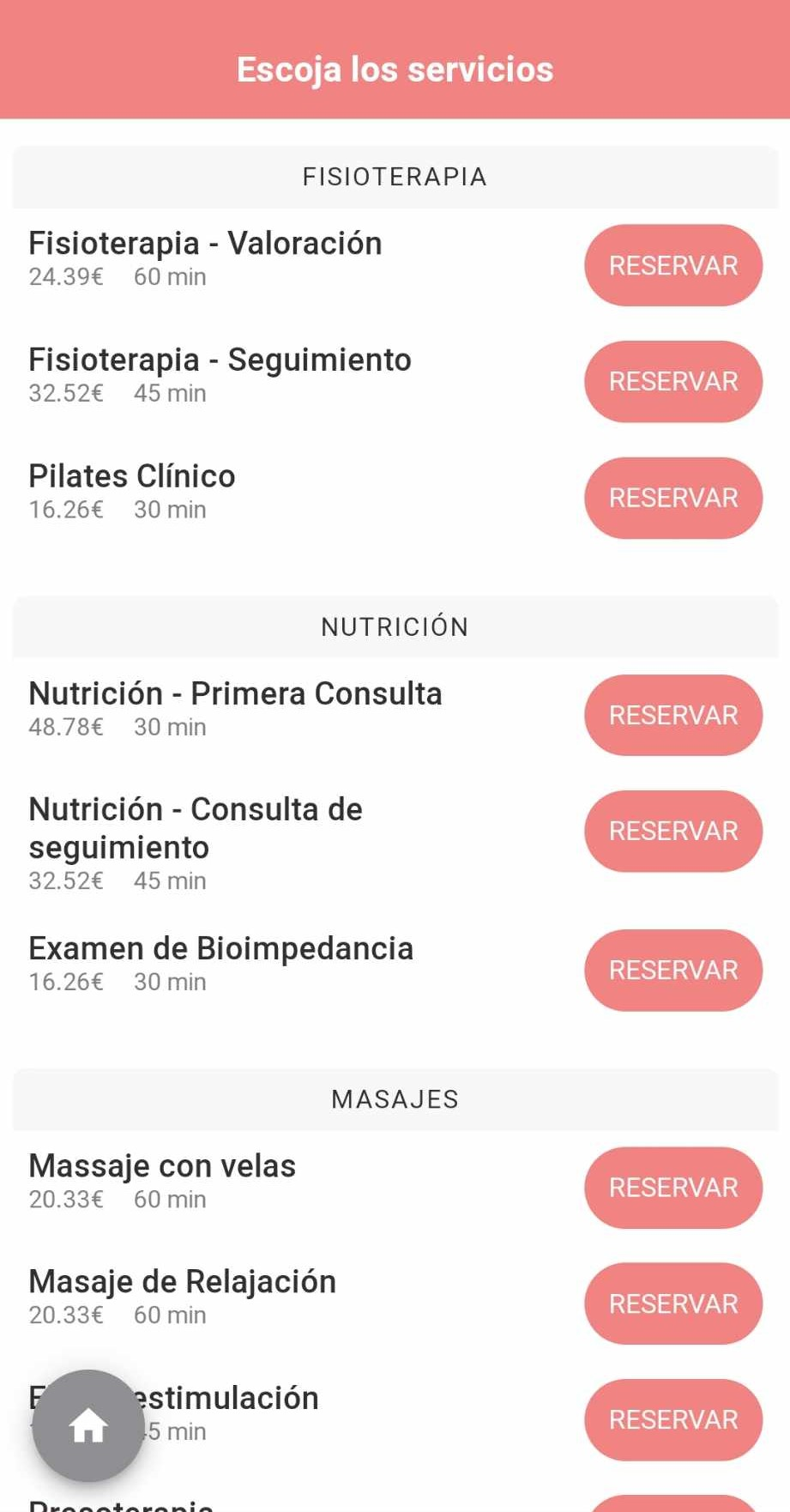Viewport: 790px width, 1512px height.
Task: Reserve Fisioterapia - Valoración service
Action: point(673,265)
